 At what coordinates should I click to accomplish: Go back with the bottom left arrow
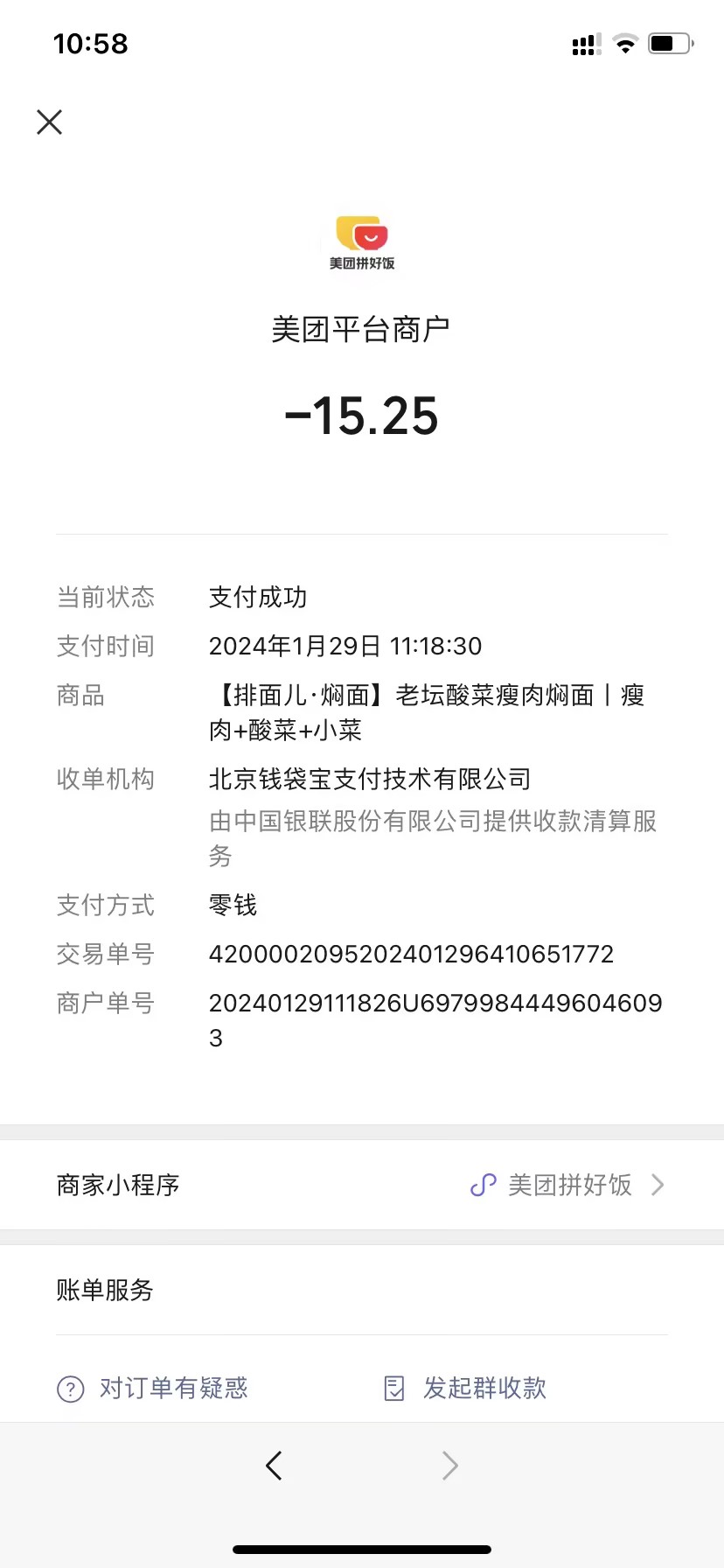[x=274, y=1466]
